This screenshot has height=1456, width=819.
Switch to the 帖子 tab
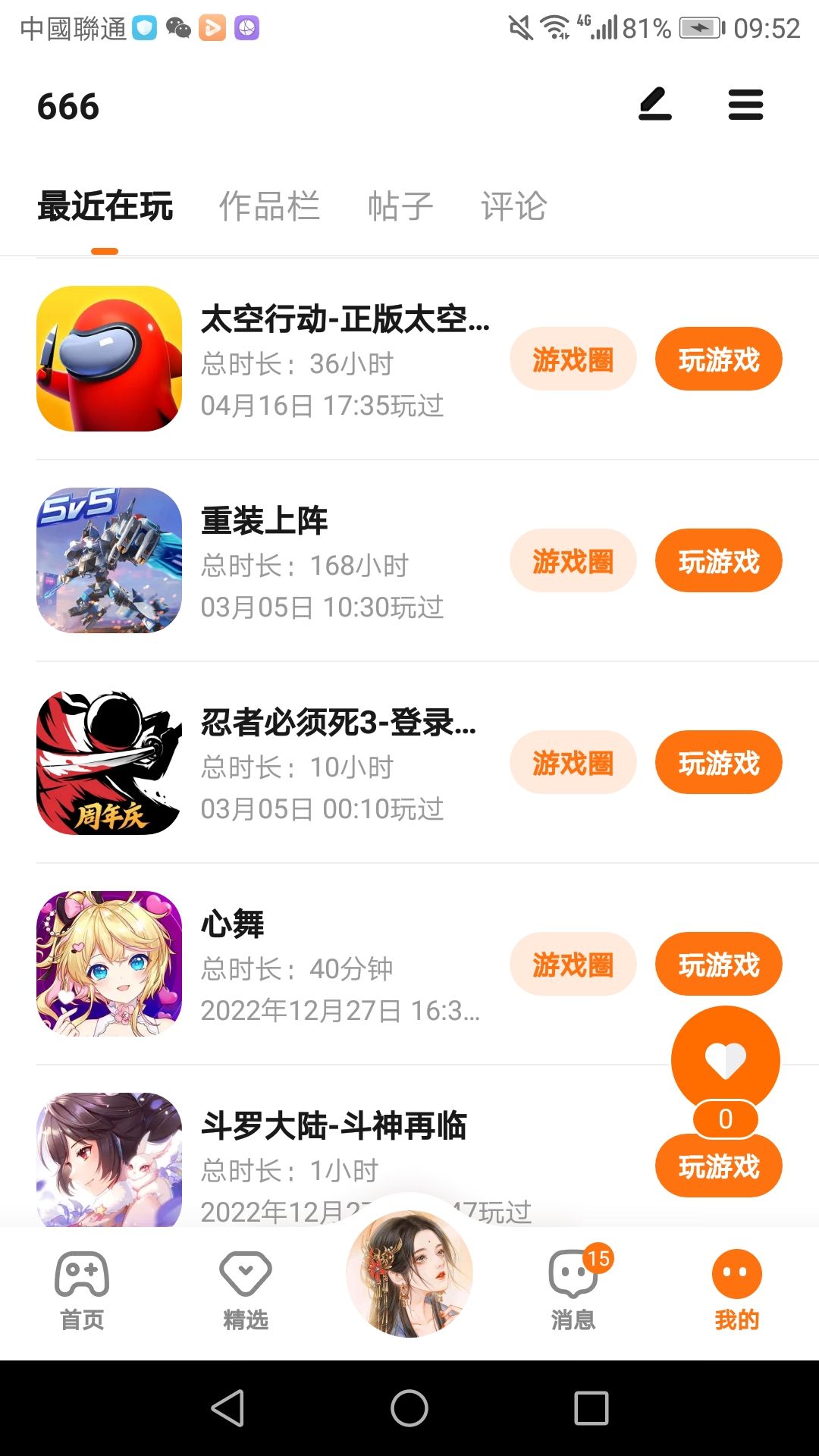400,206
